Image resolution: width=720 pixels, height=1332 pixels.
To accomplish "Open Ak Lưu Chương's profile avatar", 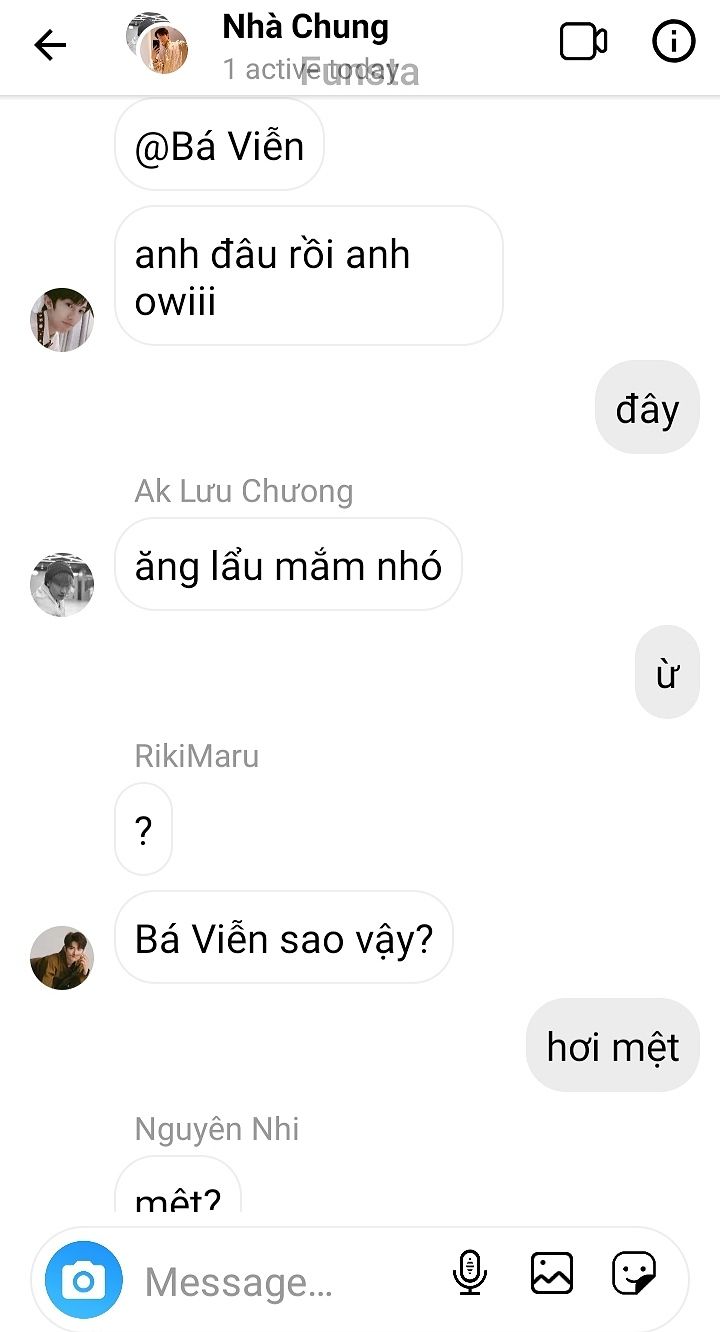I will click(x=62, y=583).
